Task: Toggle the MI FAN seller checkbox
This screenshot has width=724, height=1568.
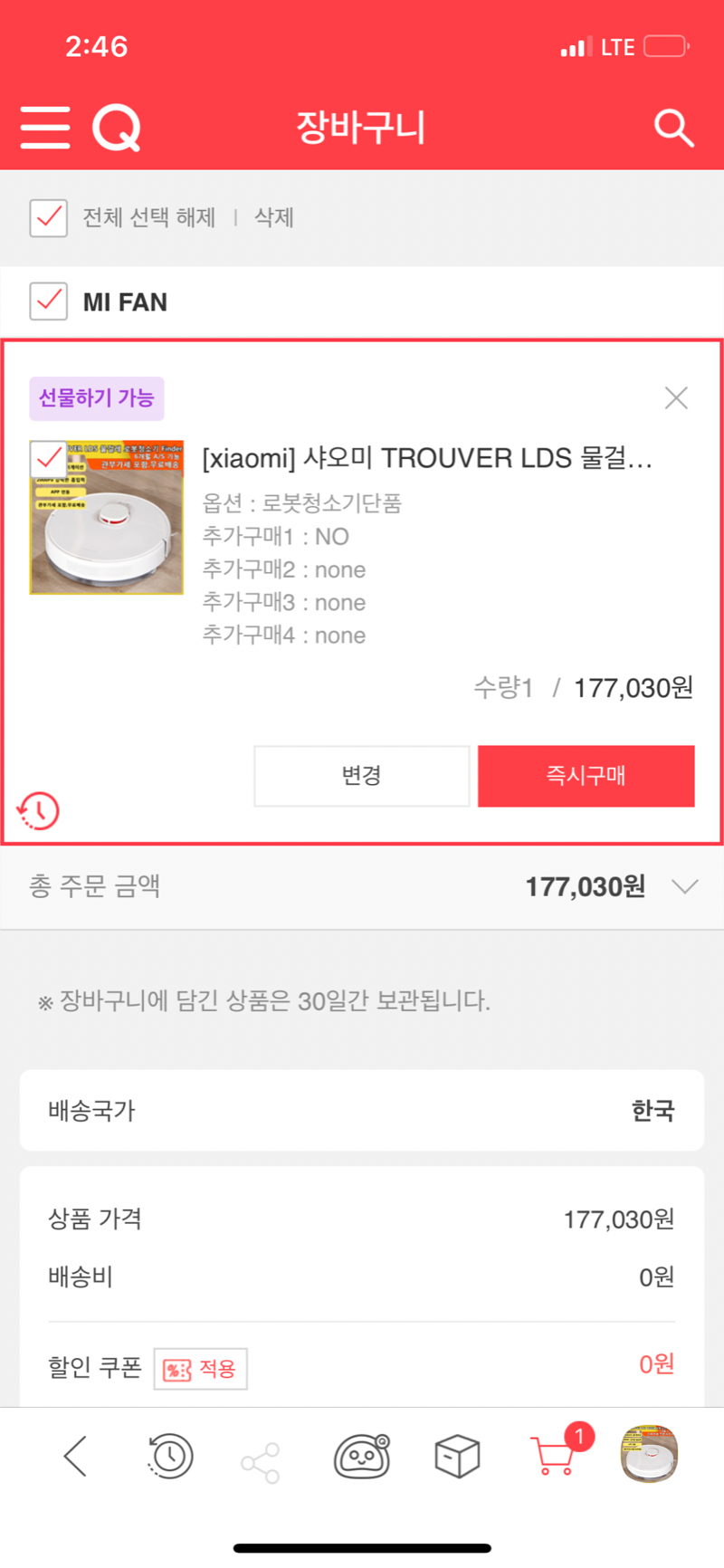Action: (49, 301)
